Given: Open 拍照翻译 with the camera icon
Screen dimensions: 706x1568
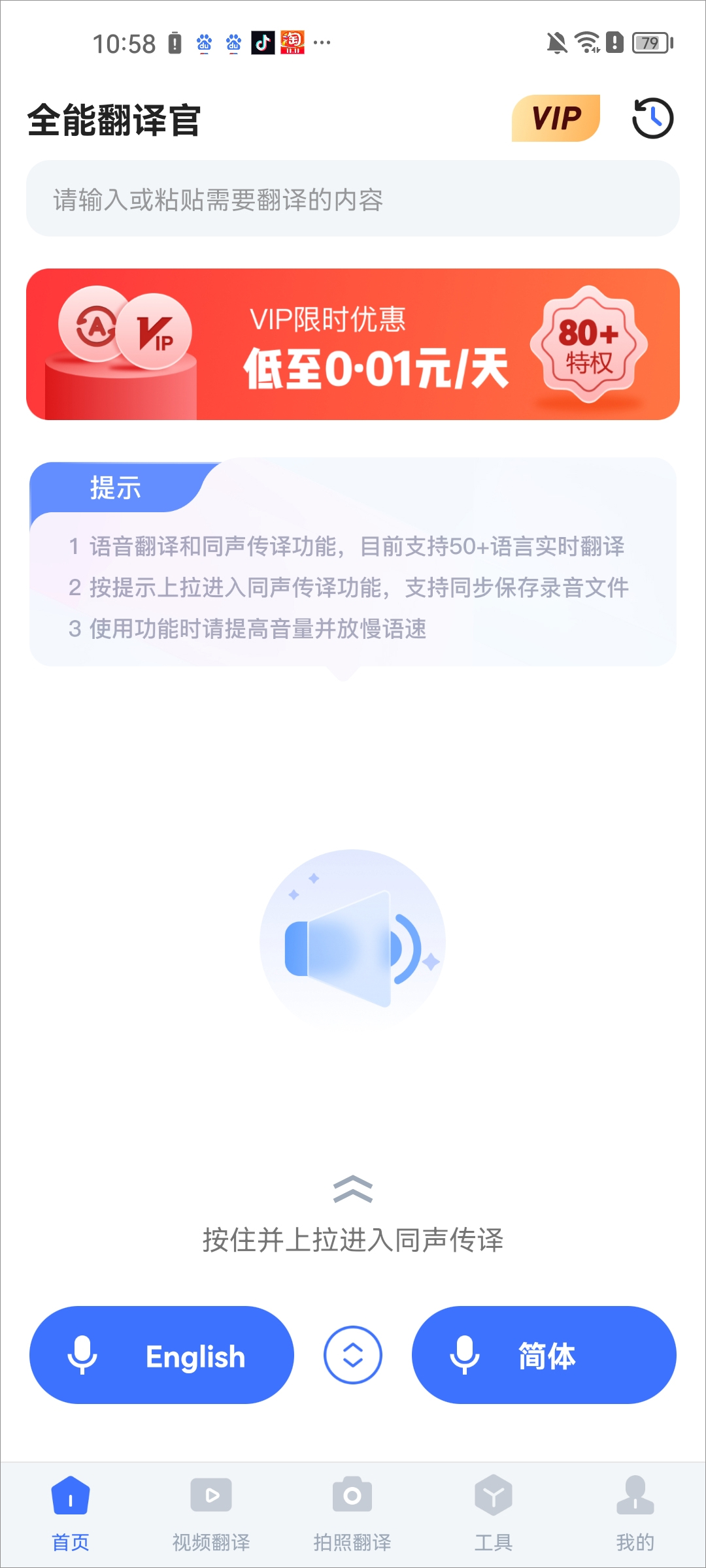Looking at the screenshot, I should (352, 1495).
